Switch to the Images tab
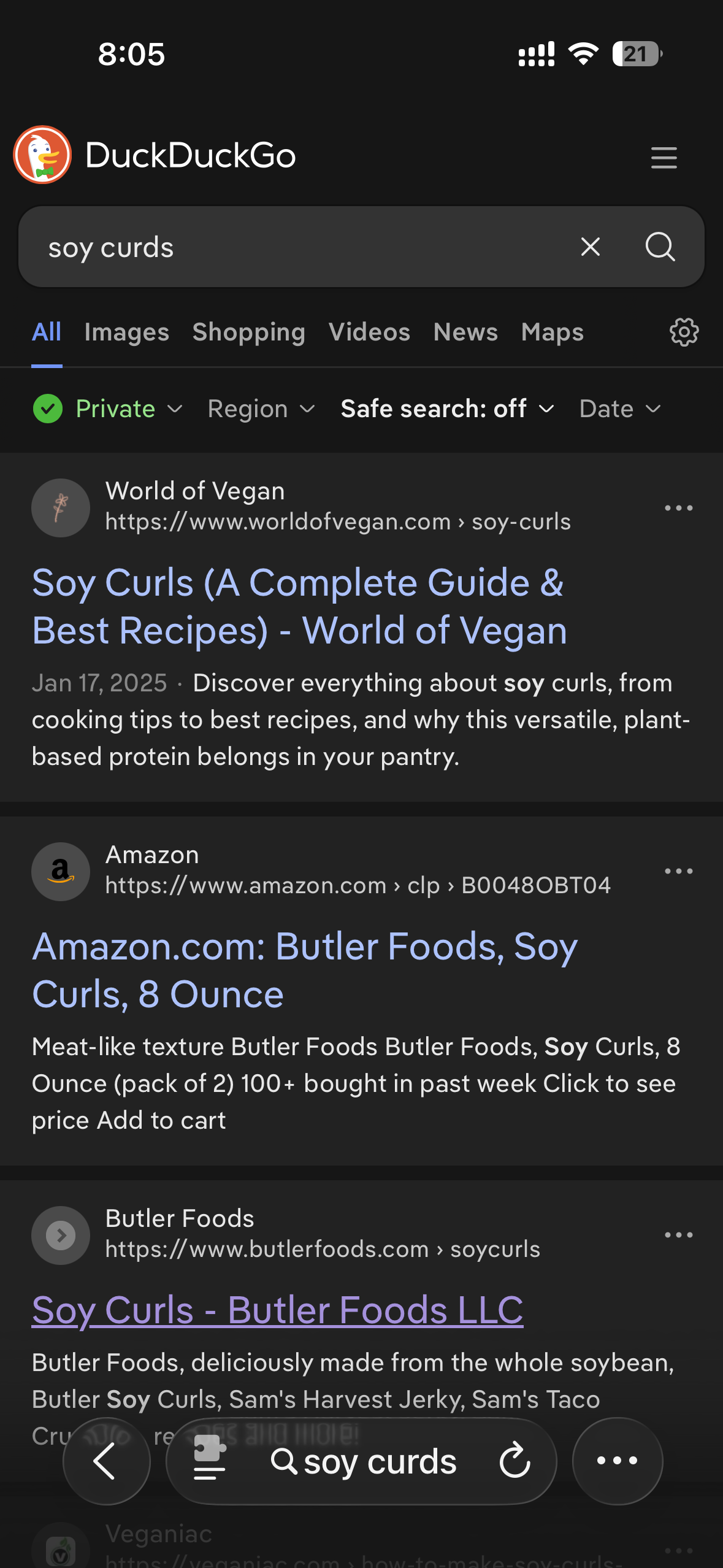The image size is (723, 1568). click(x=126, y=332)
